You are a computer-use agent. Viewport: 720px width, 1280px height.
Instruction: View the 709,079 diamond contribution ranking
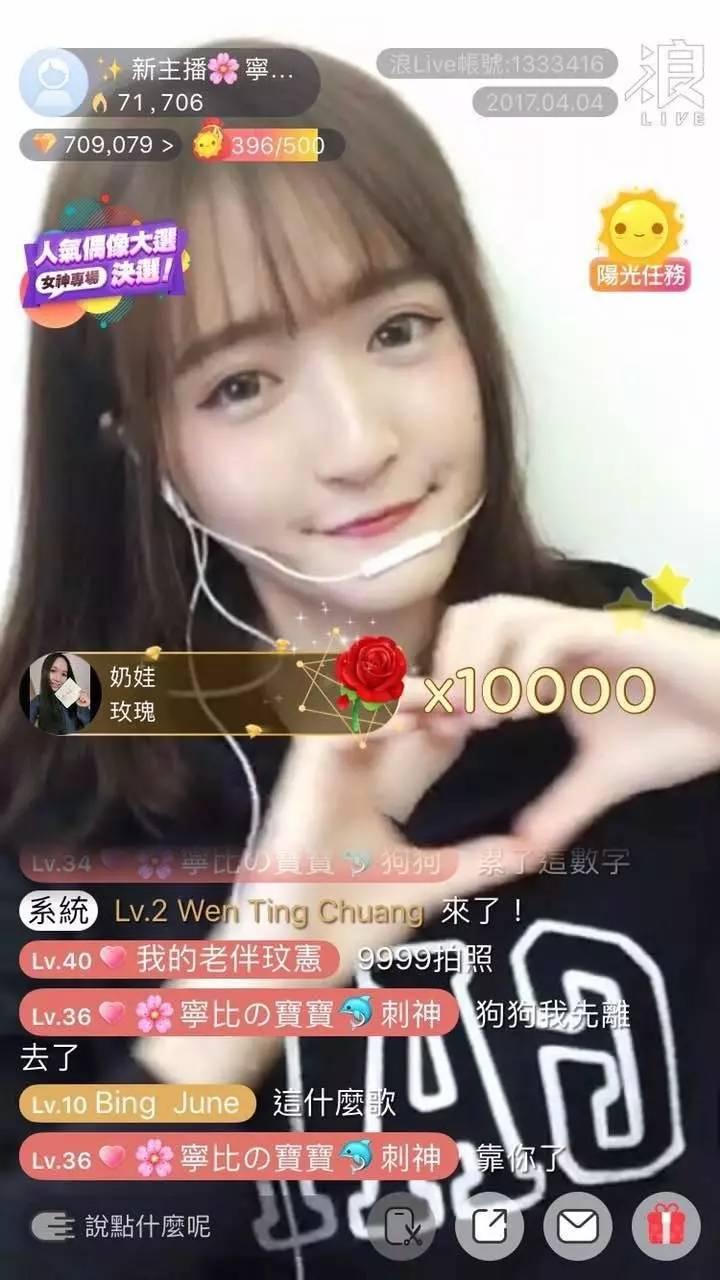[99, 146]
